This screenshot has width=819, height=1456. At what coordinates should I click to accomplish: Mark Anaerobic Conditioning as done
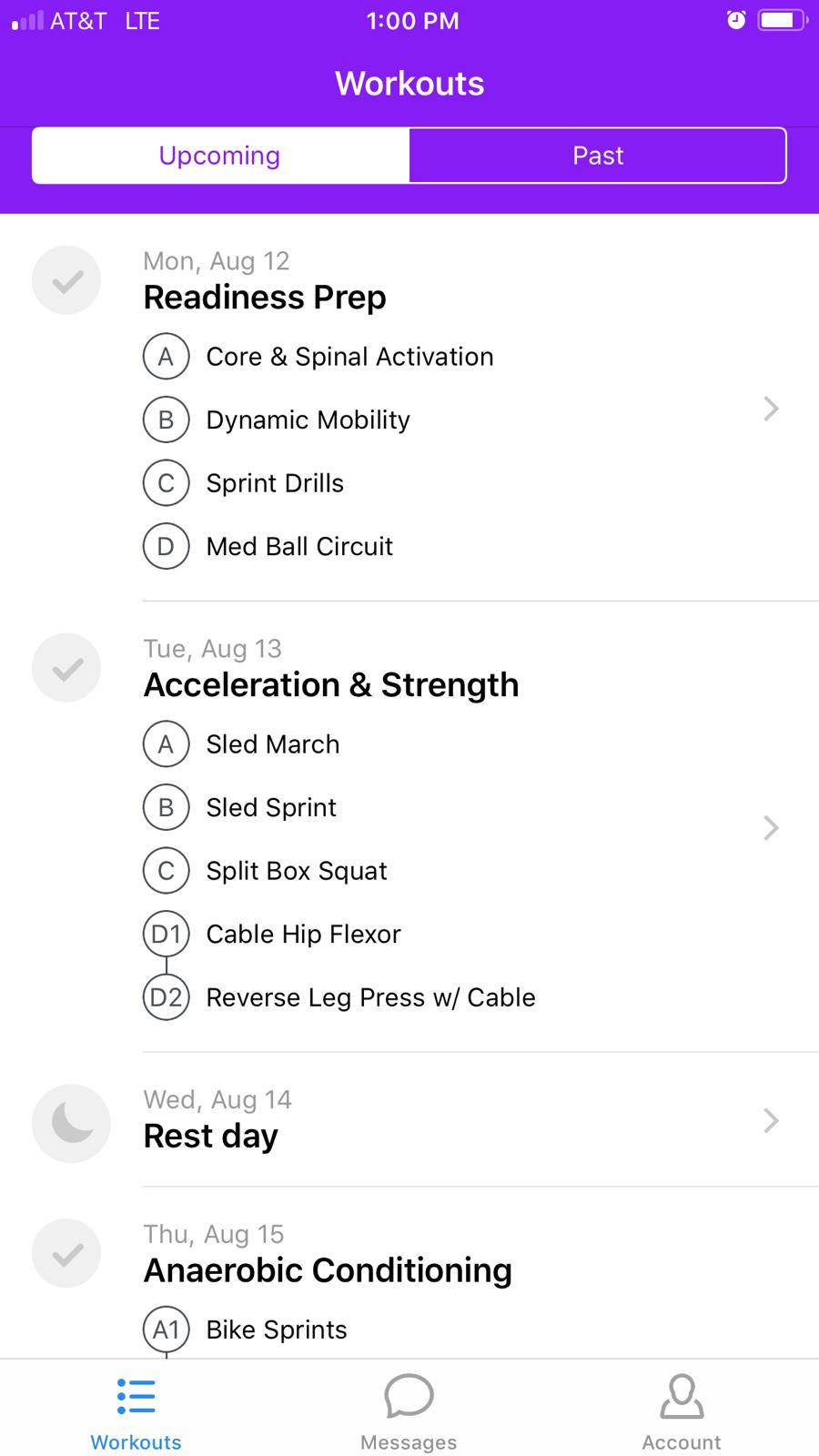66,1253
